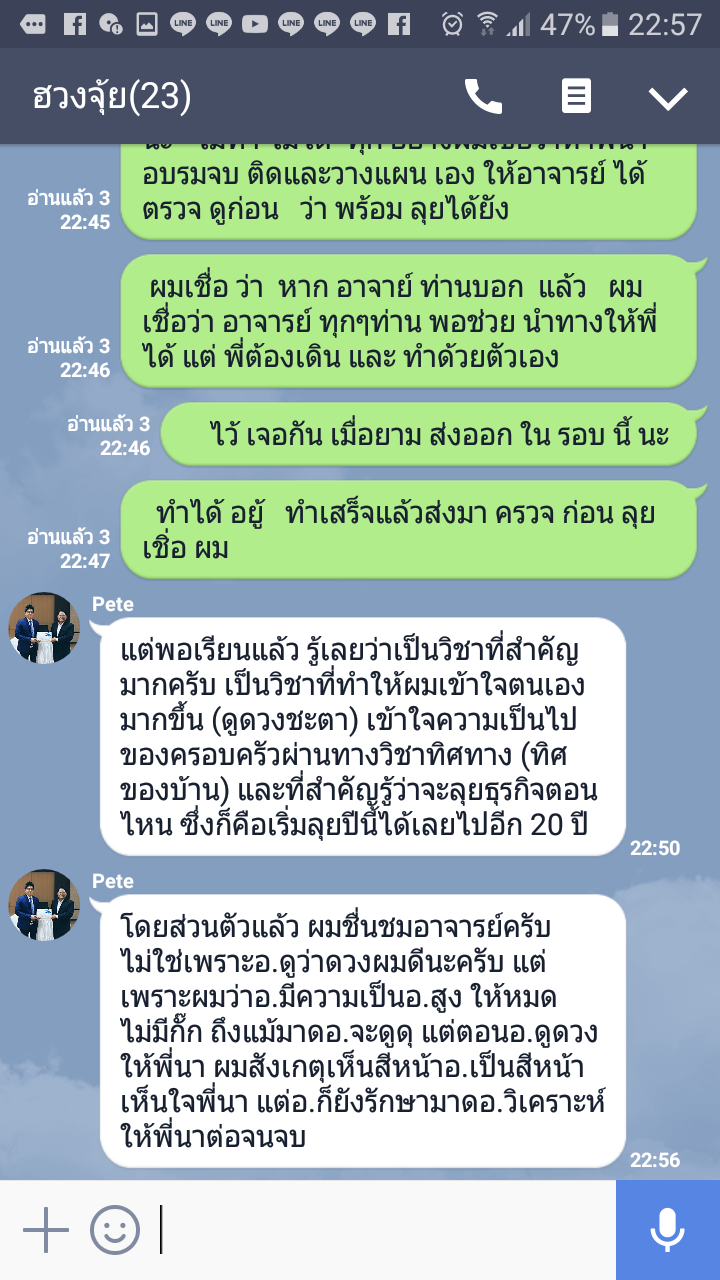Open the group notes icon
The width and height of the screenshot is (720, 1280).
tap(576, 97)
